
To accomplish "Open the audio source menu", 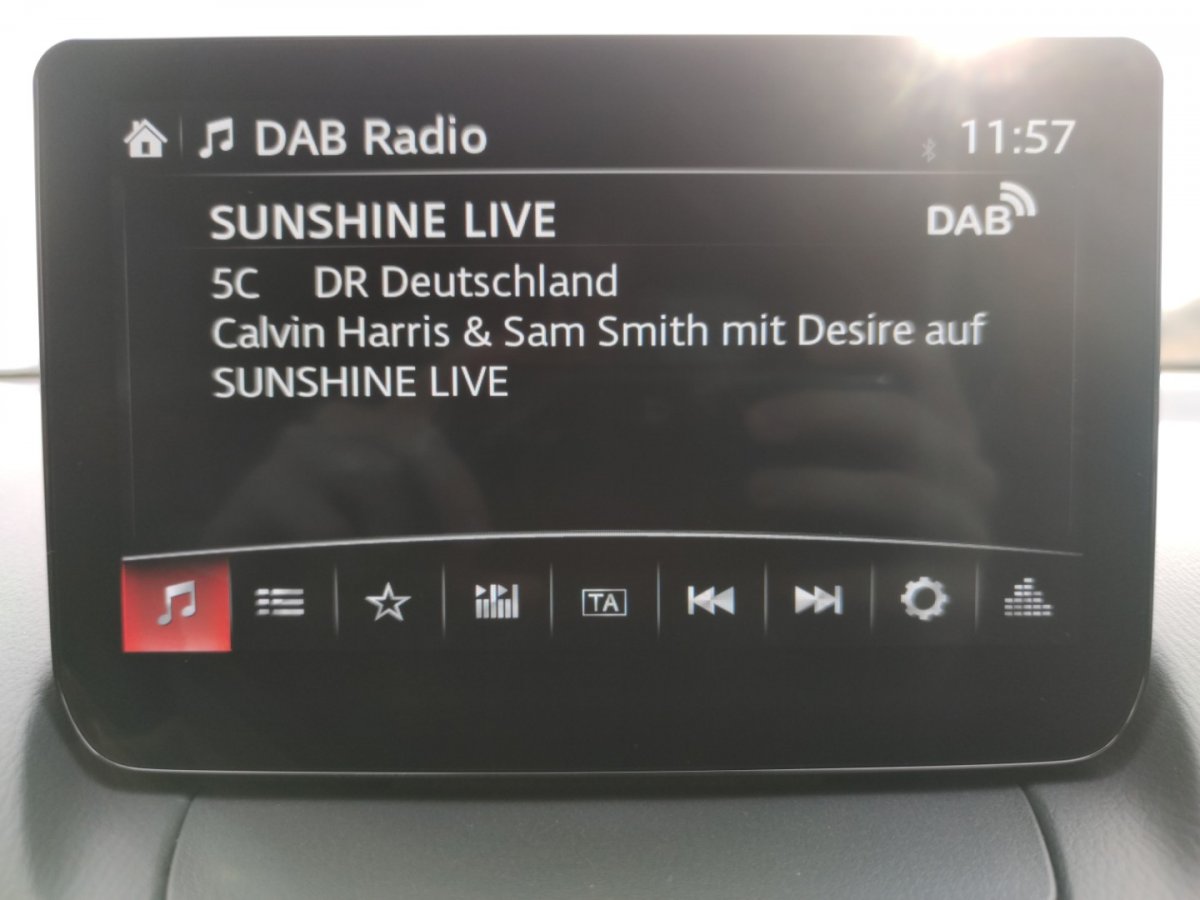I will [177, 604].
